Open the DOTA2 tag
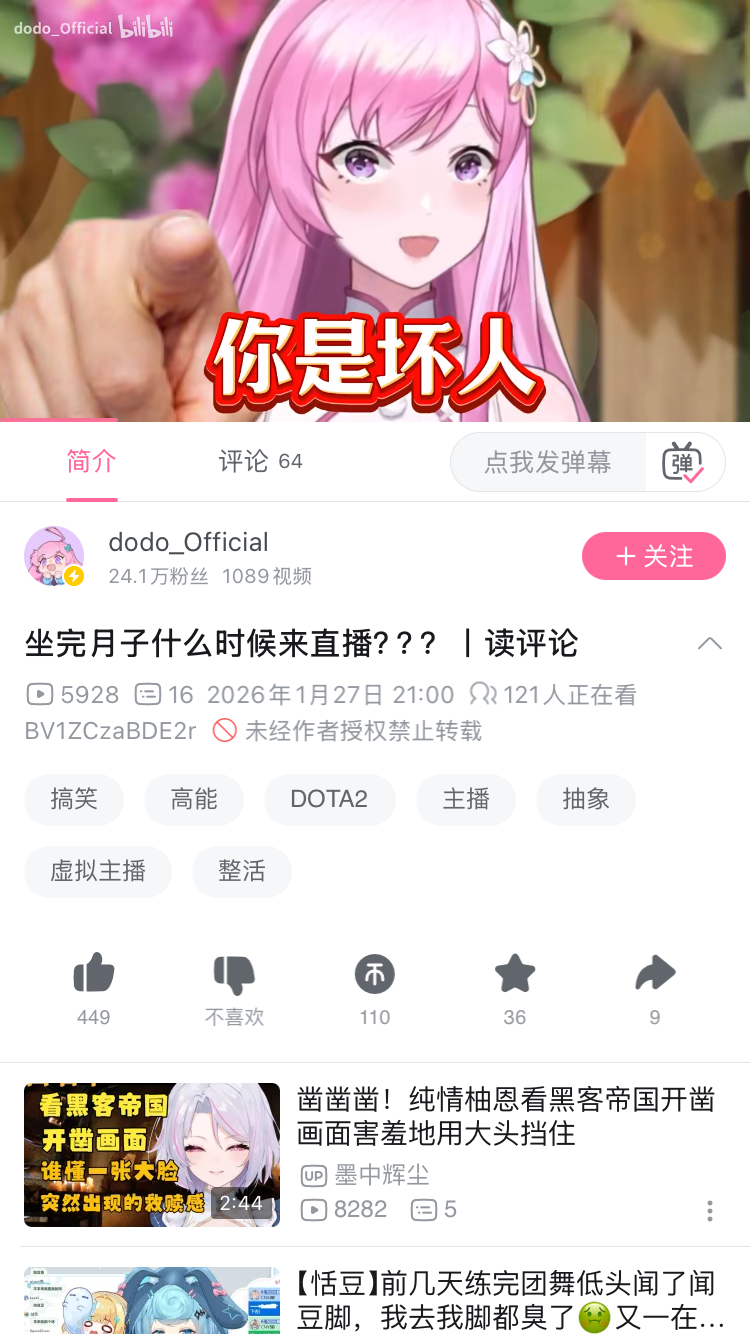Image resolution: width=750 pixels, height=1334 pixels. coord(329,799)
